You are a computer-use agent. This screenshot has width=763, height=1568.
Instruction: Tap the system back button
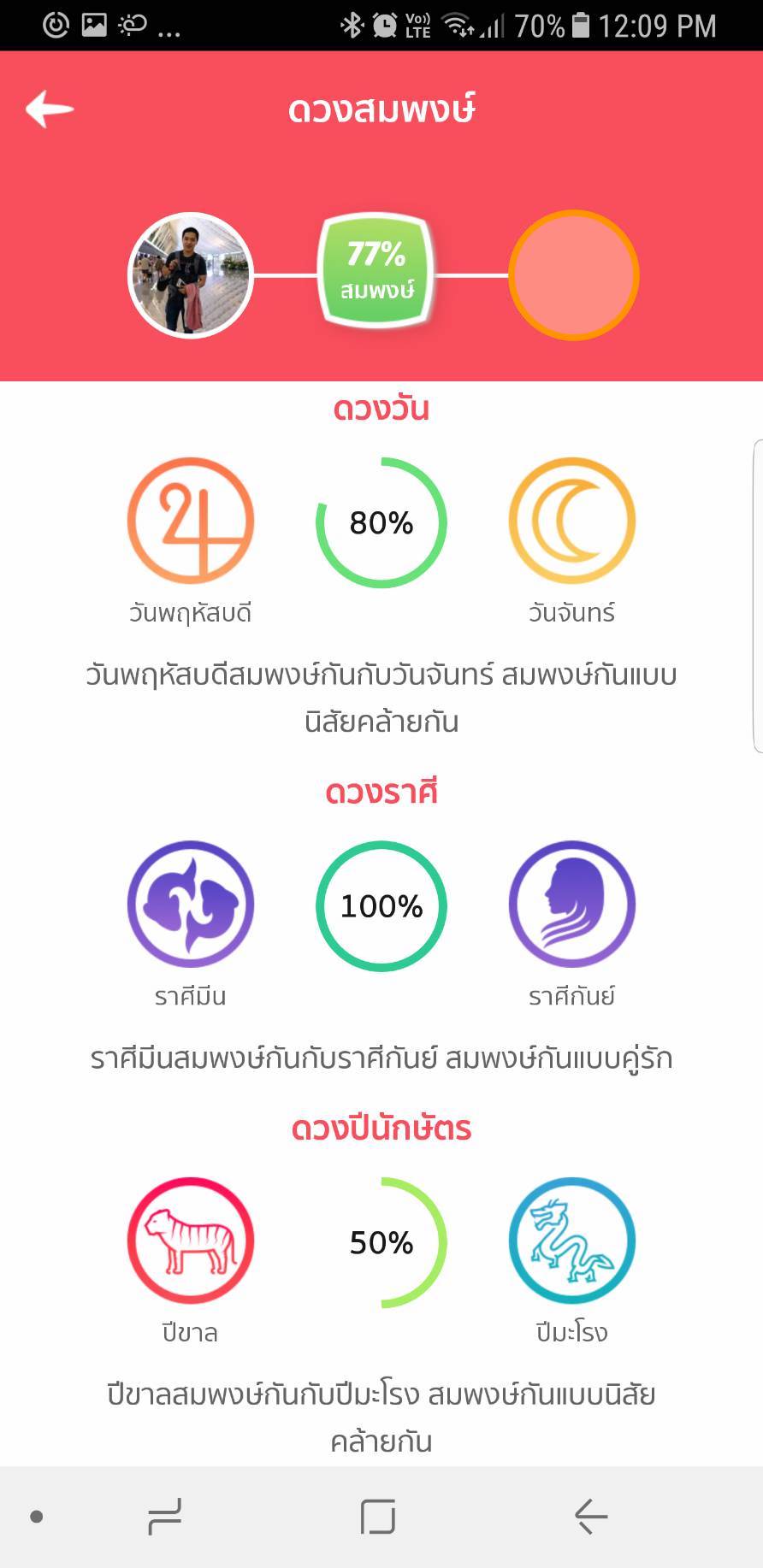[590, 1517]
